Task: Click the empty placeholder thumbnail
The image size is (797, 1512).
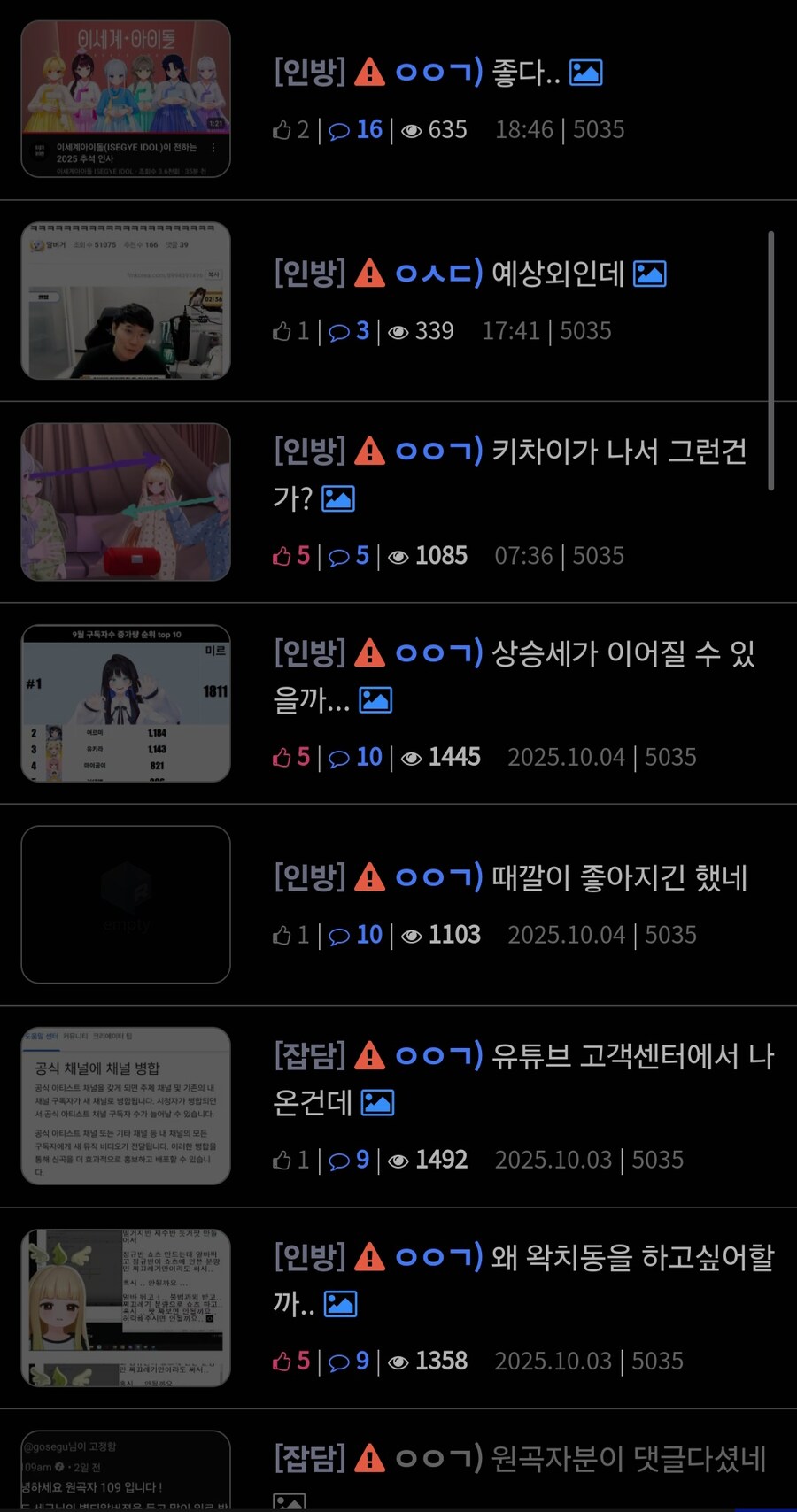Action: (x=124, y=904)
